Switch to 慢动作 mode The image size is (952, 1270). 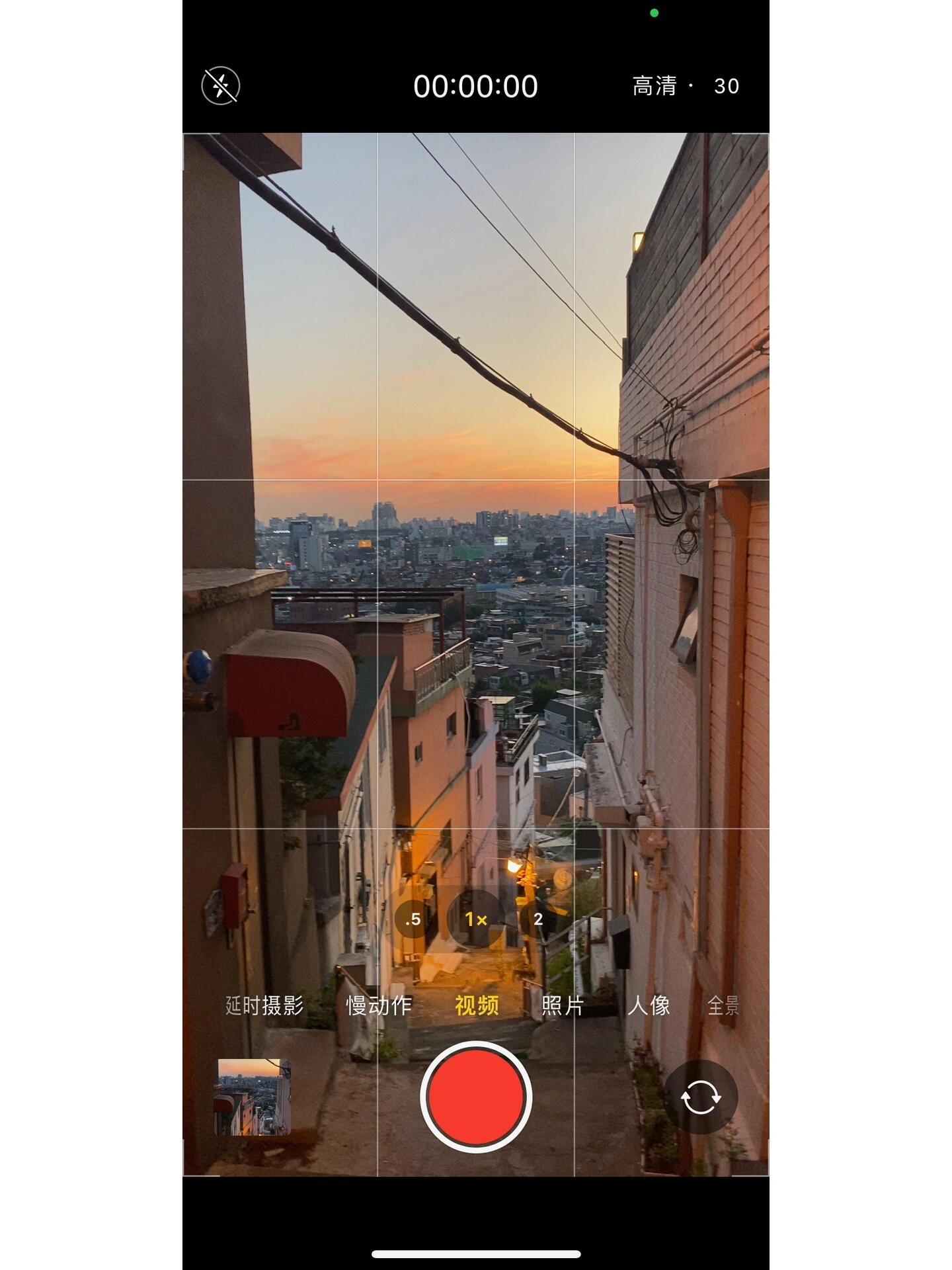[379, 1006]
